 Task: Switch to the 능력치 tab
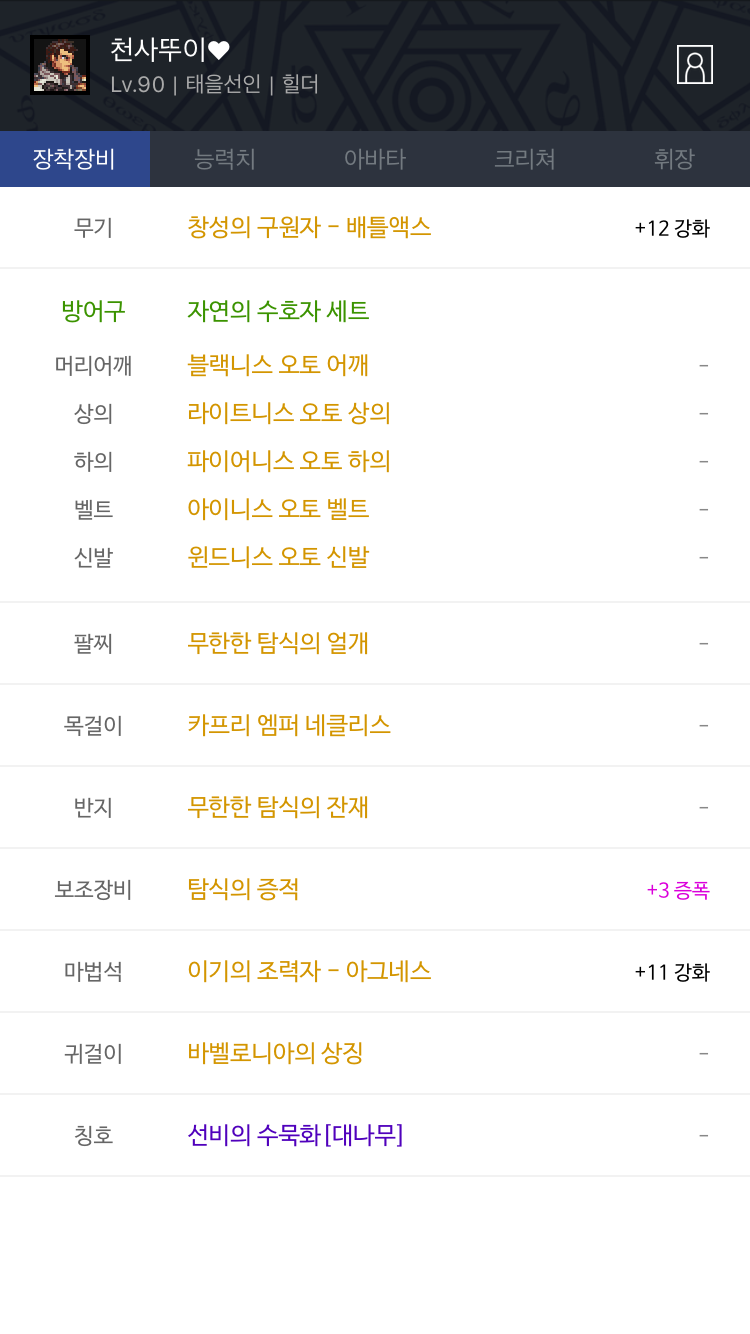coord(225,159)
